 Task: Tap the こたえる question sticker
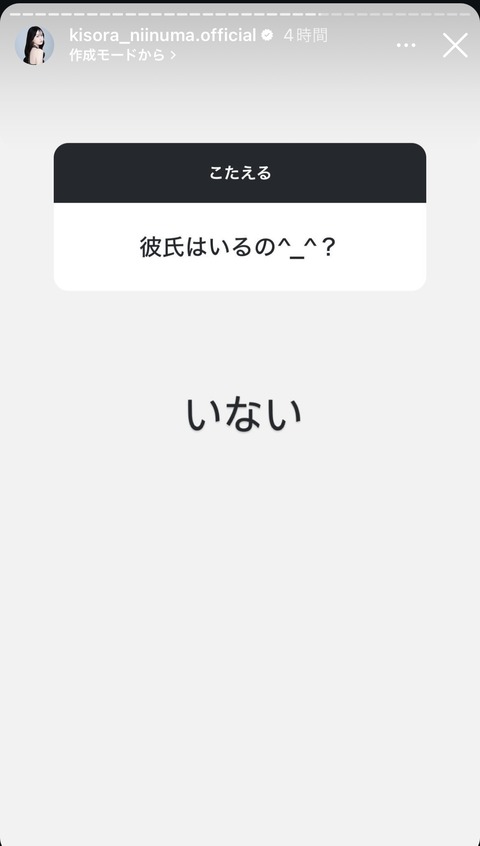pos(240,217)
